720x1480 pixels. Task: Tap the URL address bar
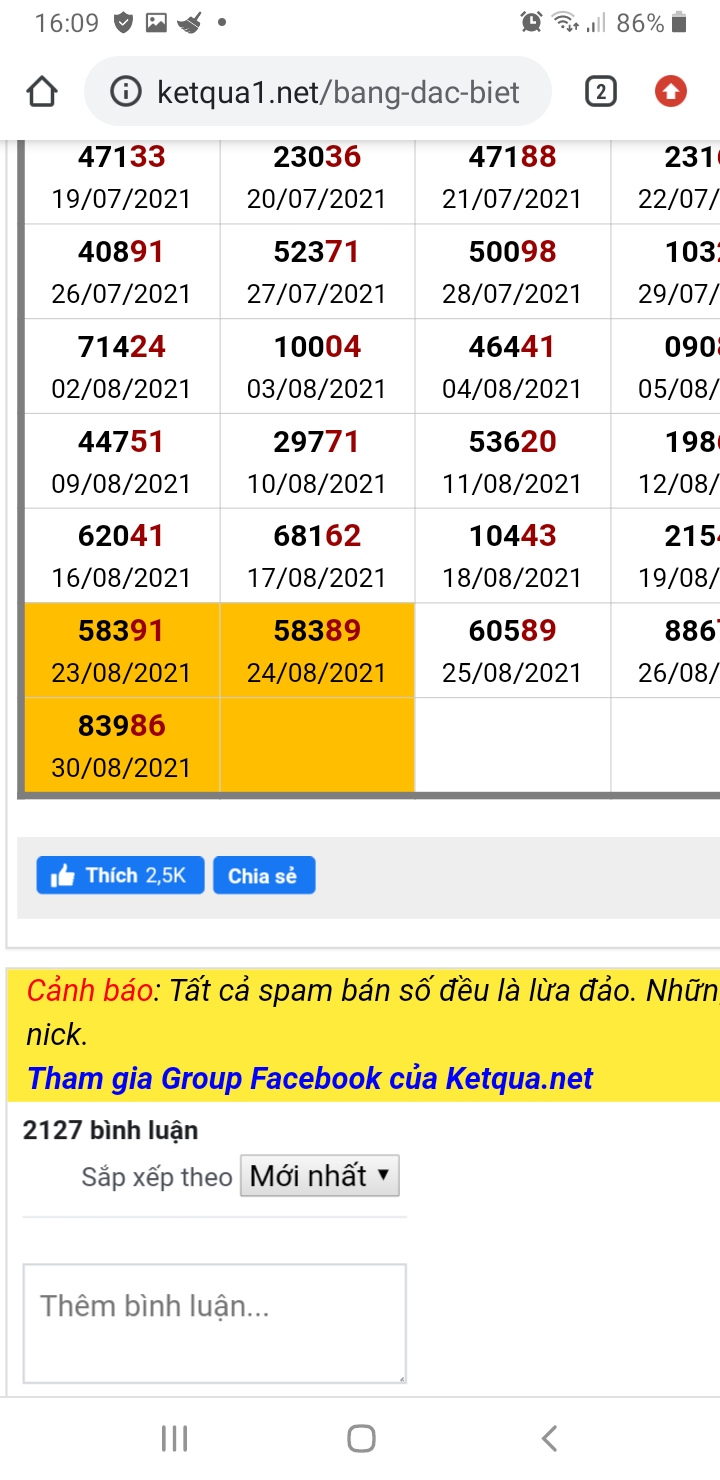click(x=318, y=93)
